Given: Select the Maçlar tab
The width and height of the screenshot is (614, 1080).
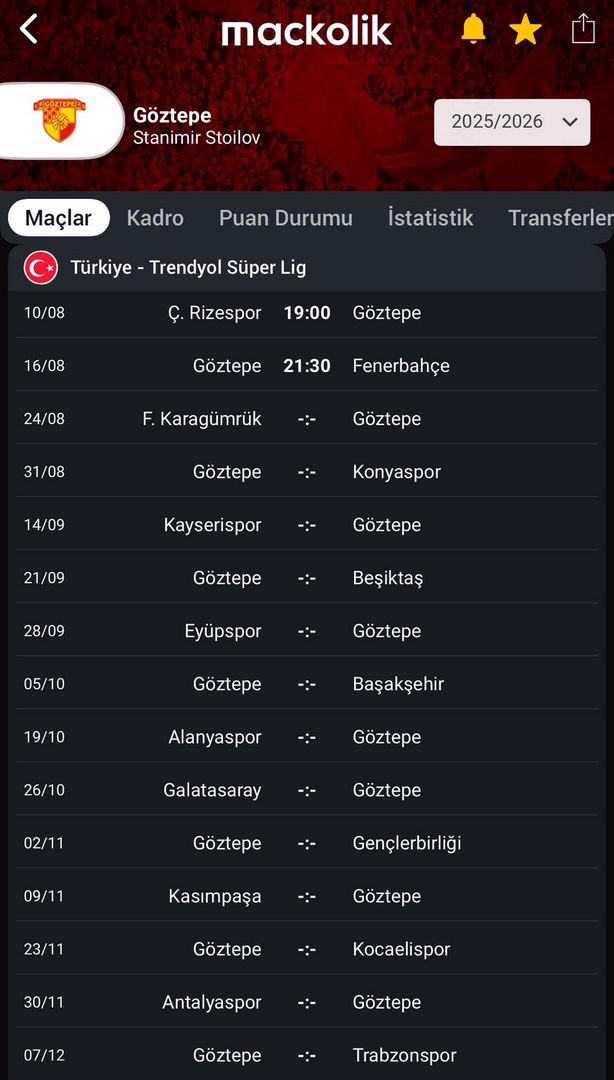Looking at the screenshot, I should pyautogui.click(x=59, y=218).
